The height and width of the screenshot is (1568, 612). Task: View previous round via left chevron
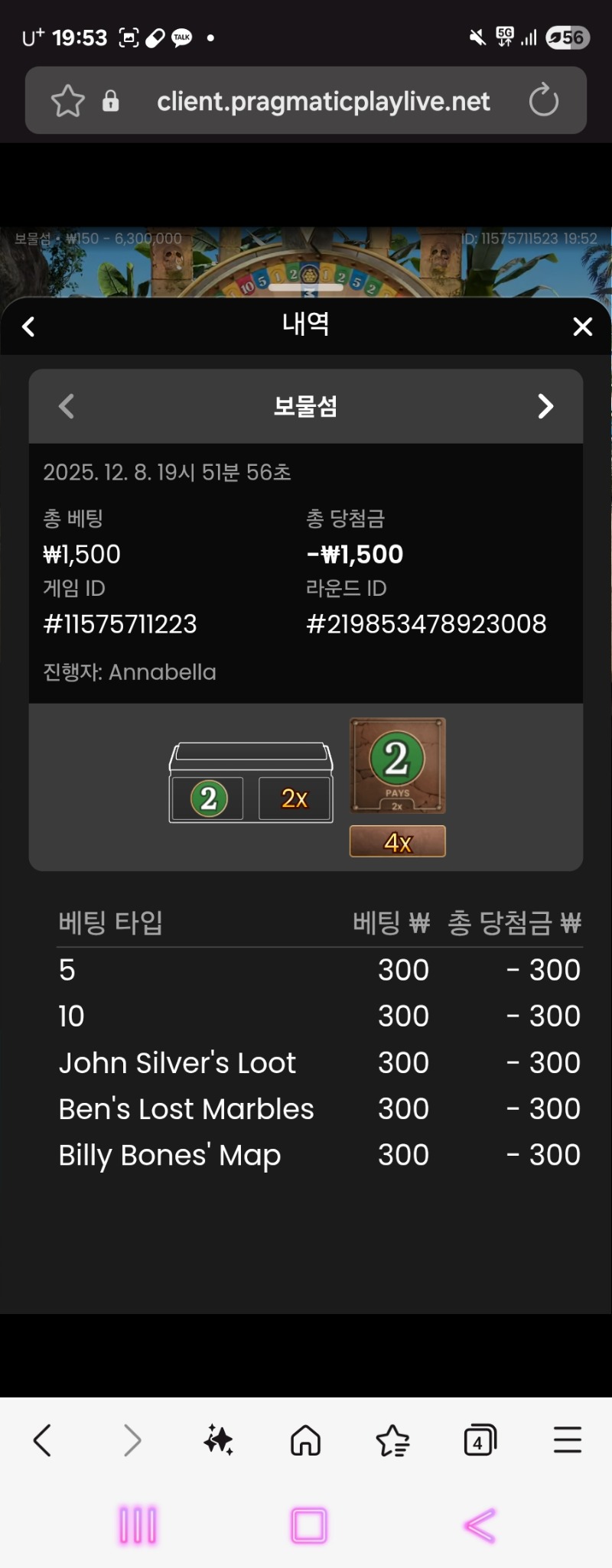pos(65,406)
